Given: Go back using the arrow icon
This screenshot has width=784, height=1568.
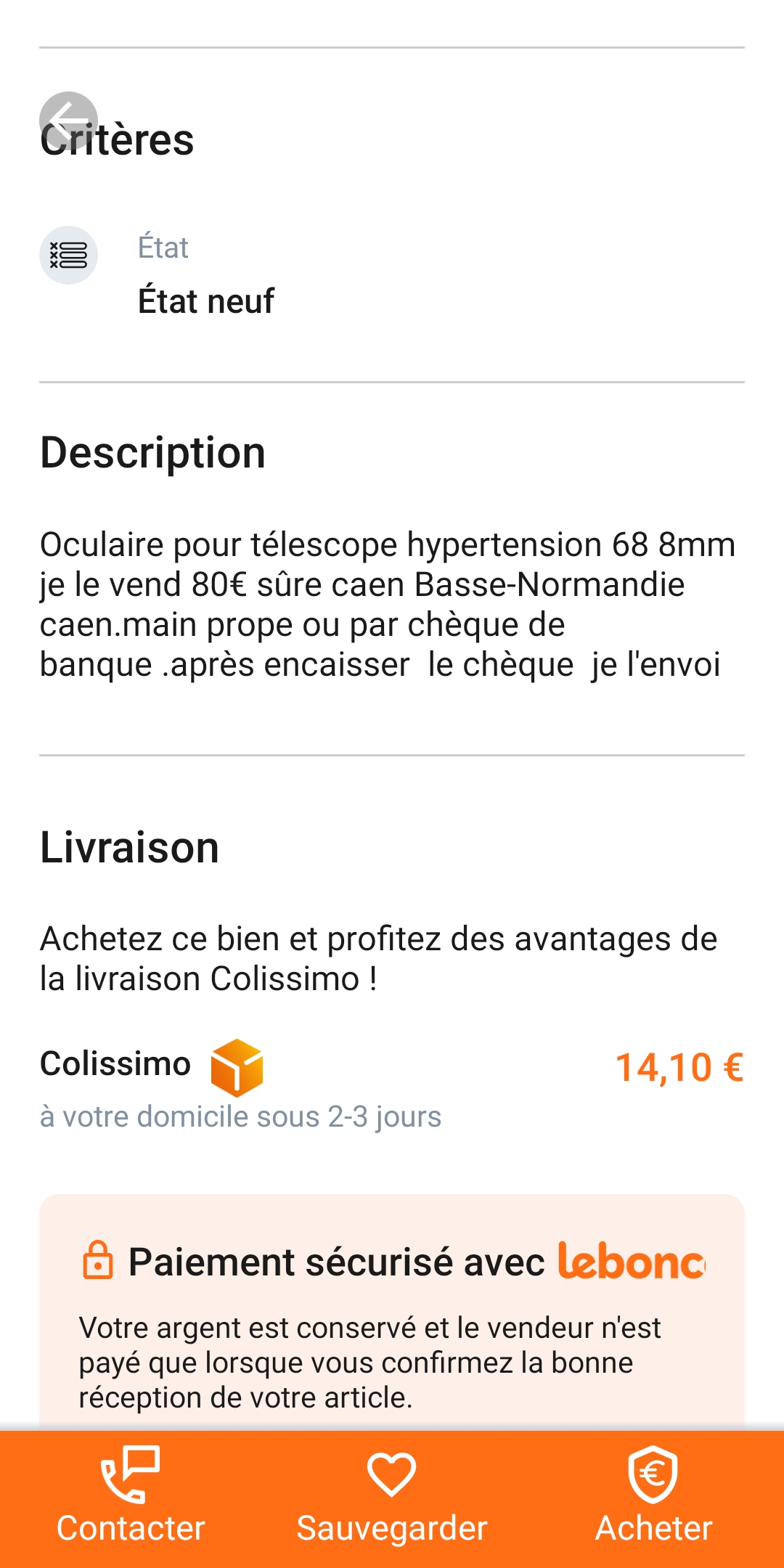Looking at the screenshot, I should coord(68,121).
